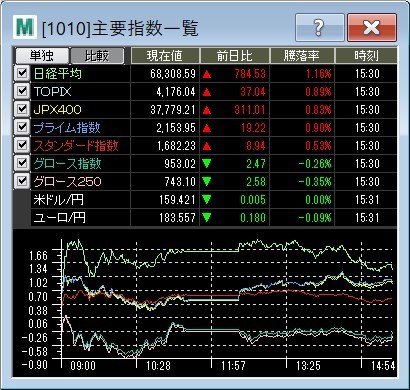The height and width of the screenshot is (390, 410).
Task: Toggle the グロース250 checkbox
Action: [x=22, y=181]
